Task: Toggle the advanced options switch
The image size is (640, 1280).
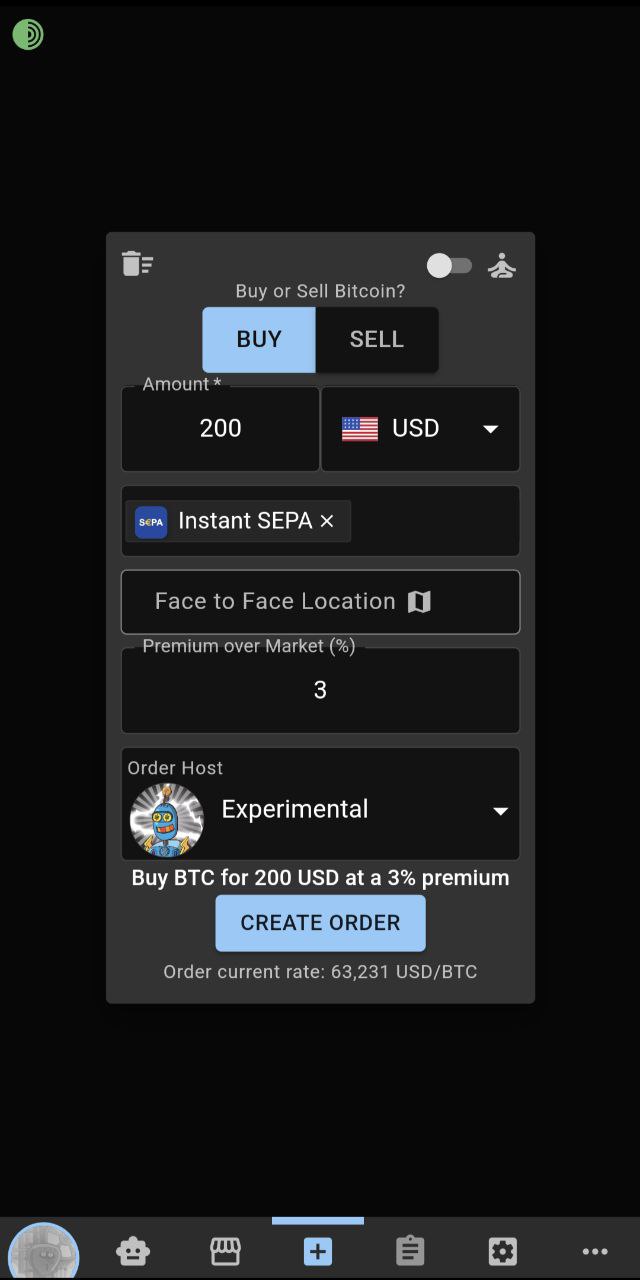Action: pyautogui.click(x=449, y=266)
